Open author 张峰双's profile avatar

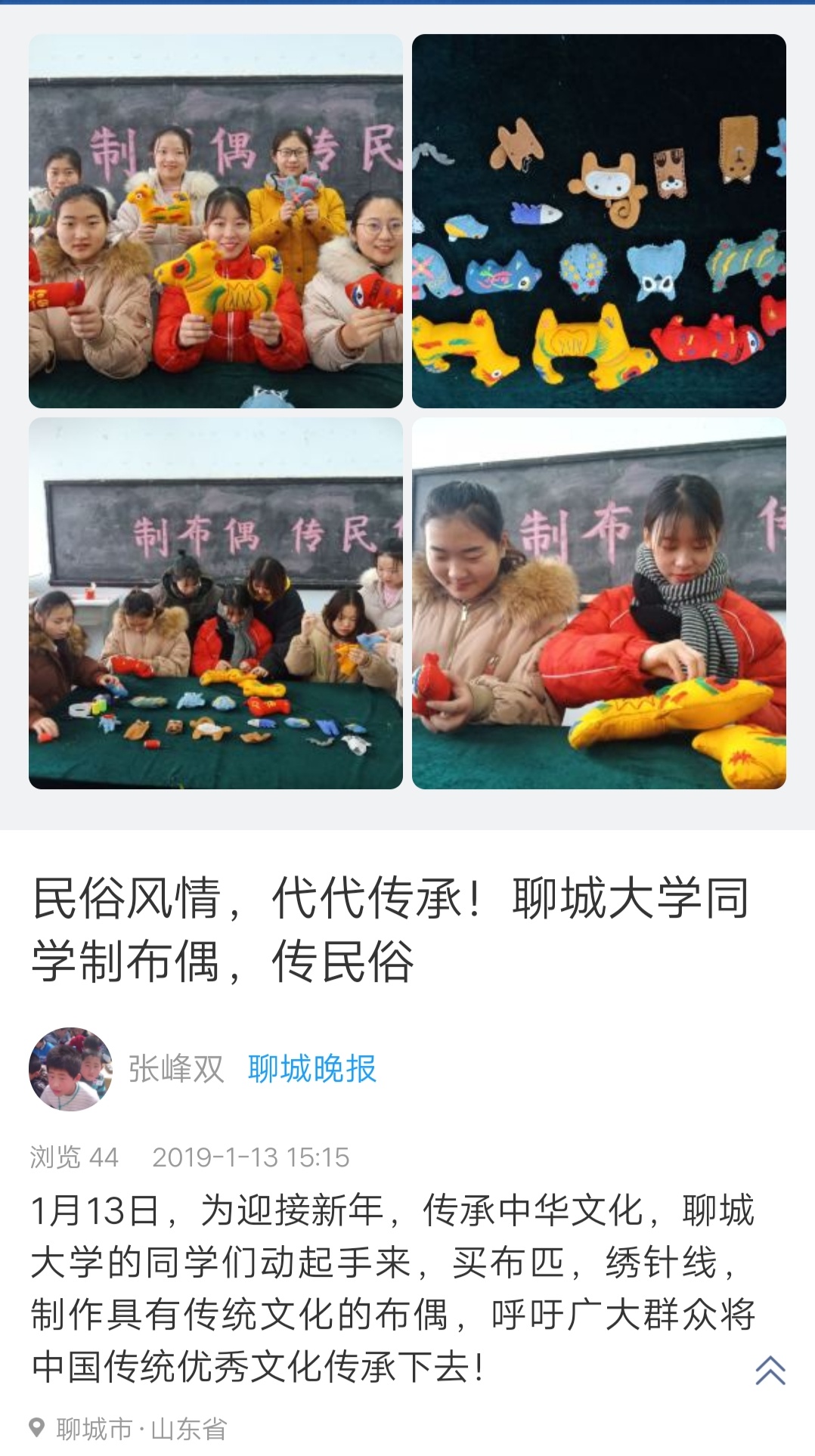(71, 1069)
